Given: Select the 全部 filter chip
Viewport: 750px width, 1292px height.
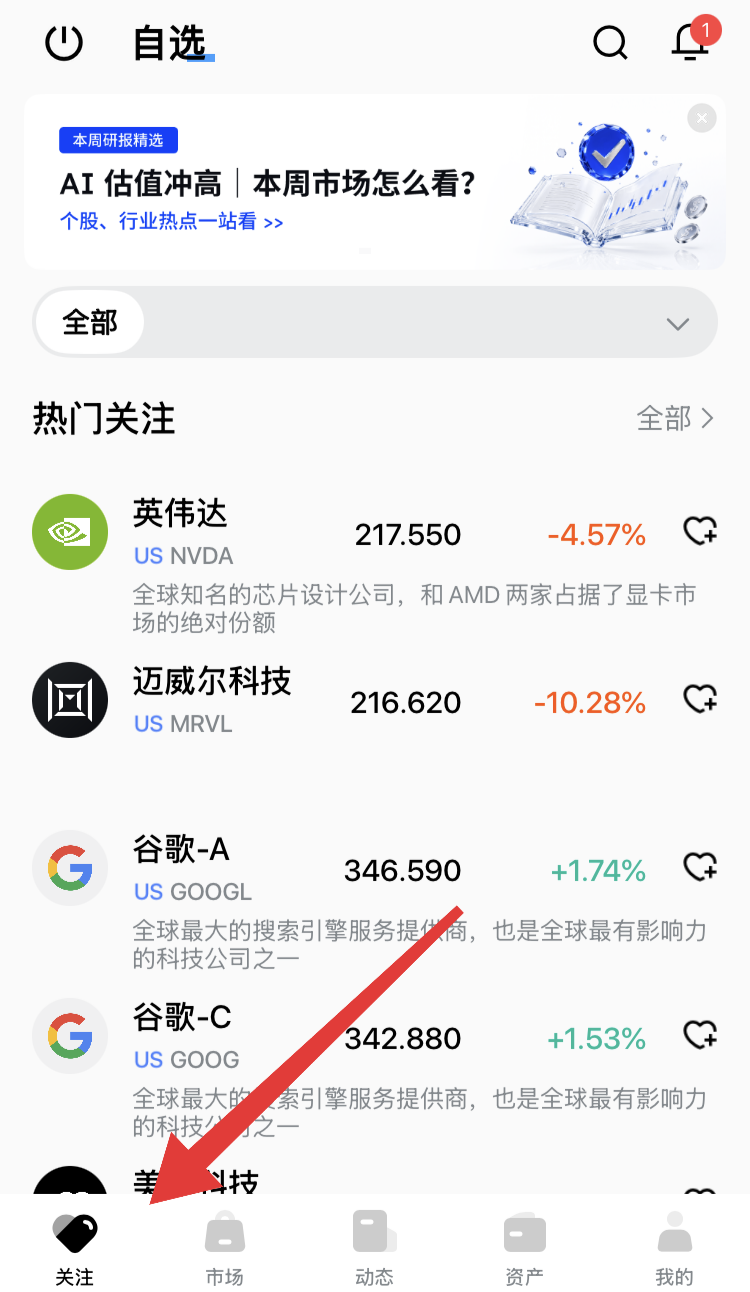Looking at the screenshot, I should (90, 322).
